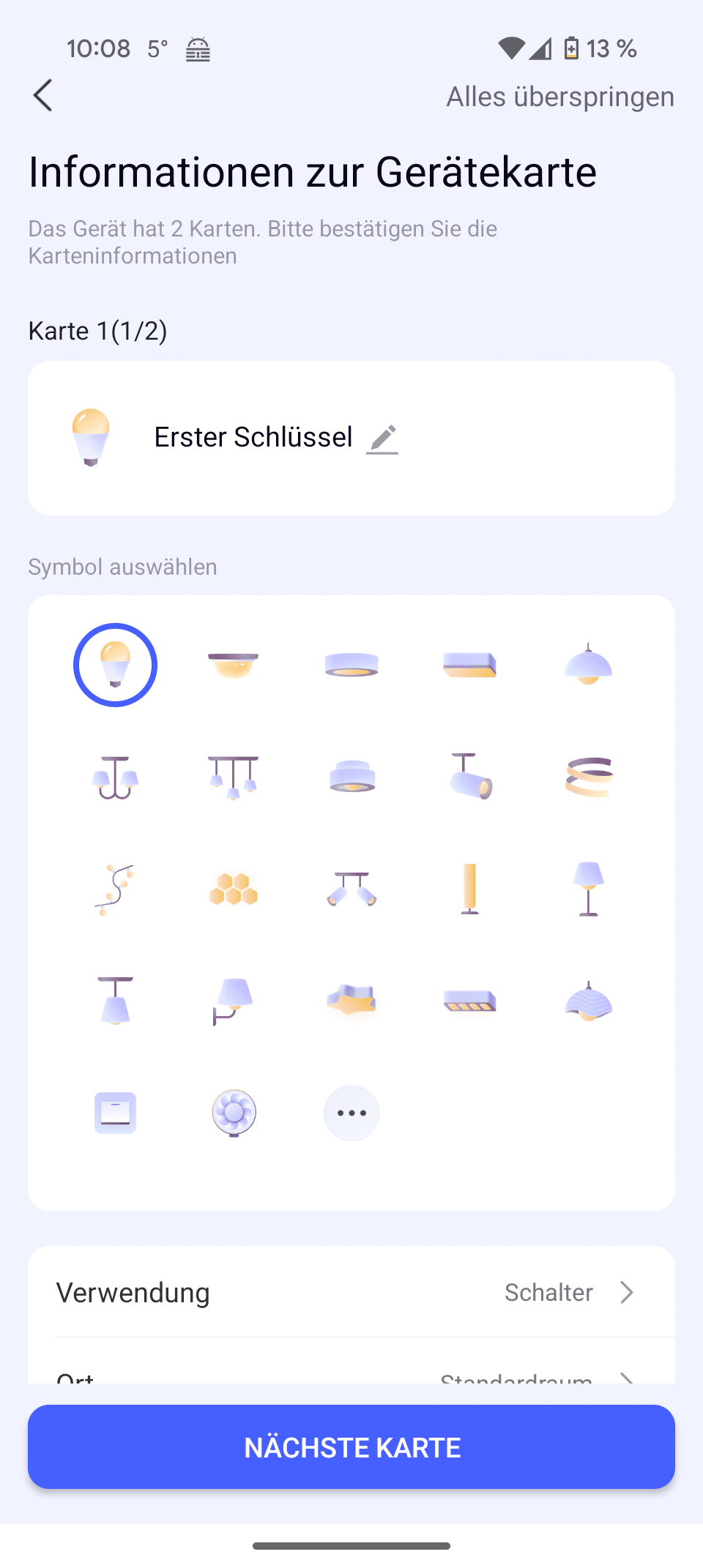The height and width of the screenshot is (1568, 703).
Task: Choose the string lights symbol
Action: (115, 889)
